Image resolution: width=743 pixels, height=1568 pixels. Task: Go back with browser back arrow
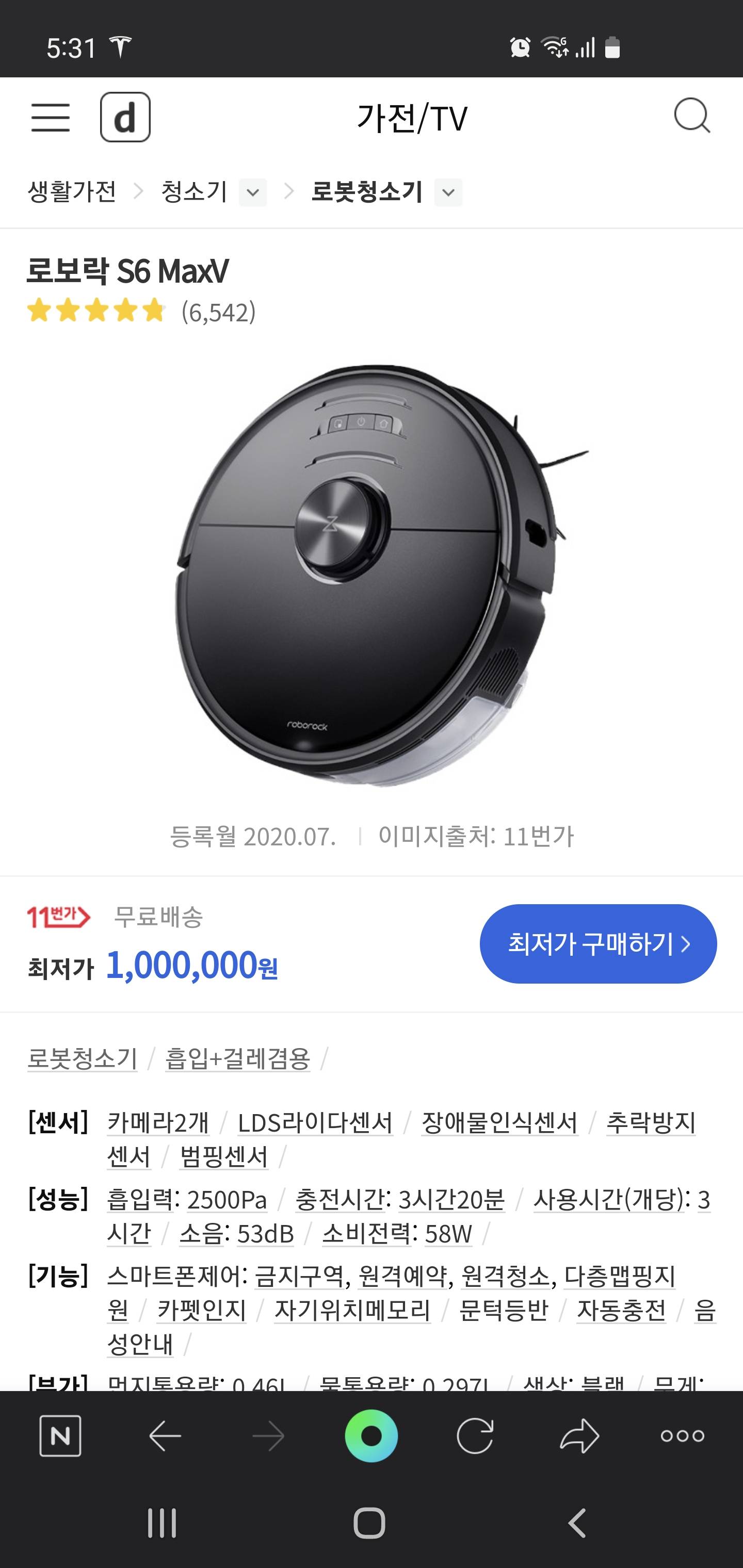(x=165, y=1436)
